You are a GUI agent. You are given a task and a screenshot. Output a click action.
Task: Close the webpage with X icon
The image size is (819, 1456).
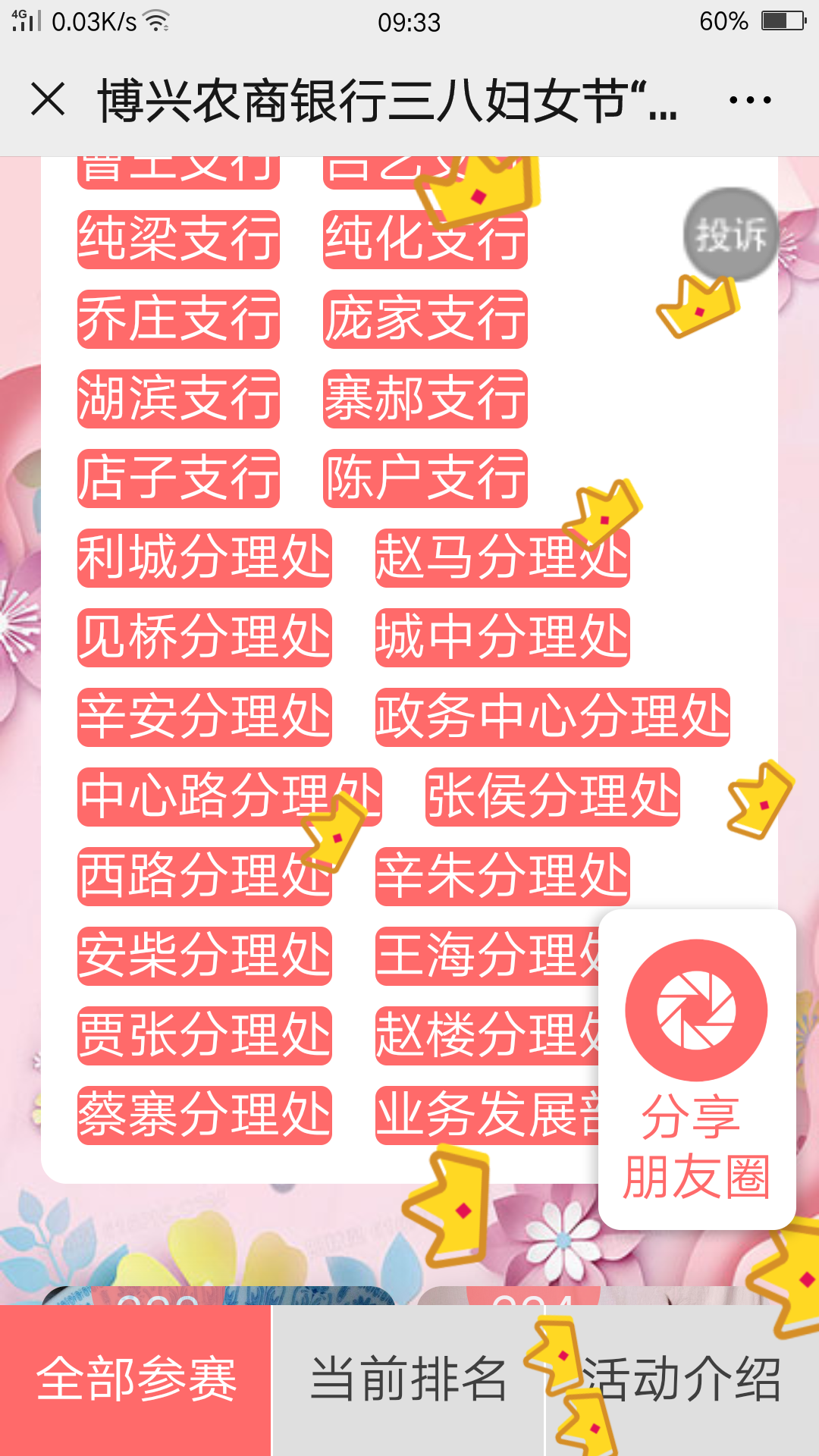coord(48,99)
